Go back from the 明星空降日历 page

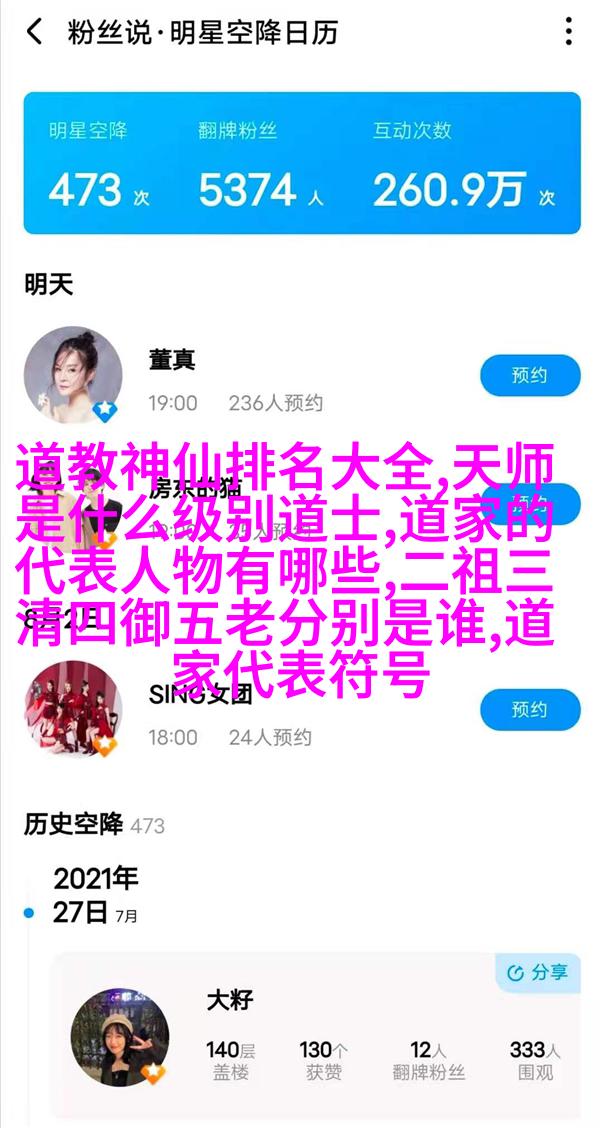tap(35, 32)
